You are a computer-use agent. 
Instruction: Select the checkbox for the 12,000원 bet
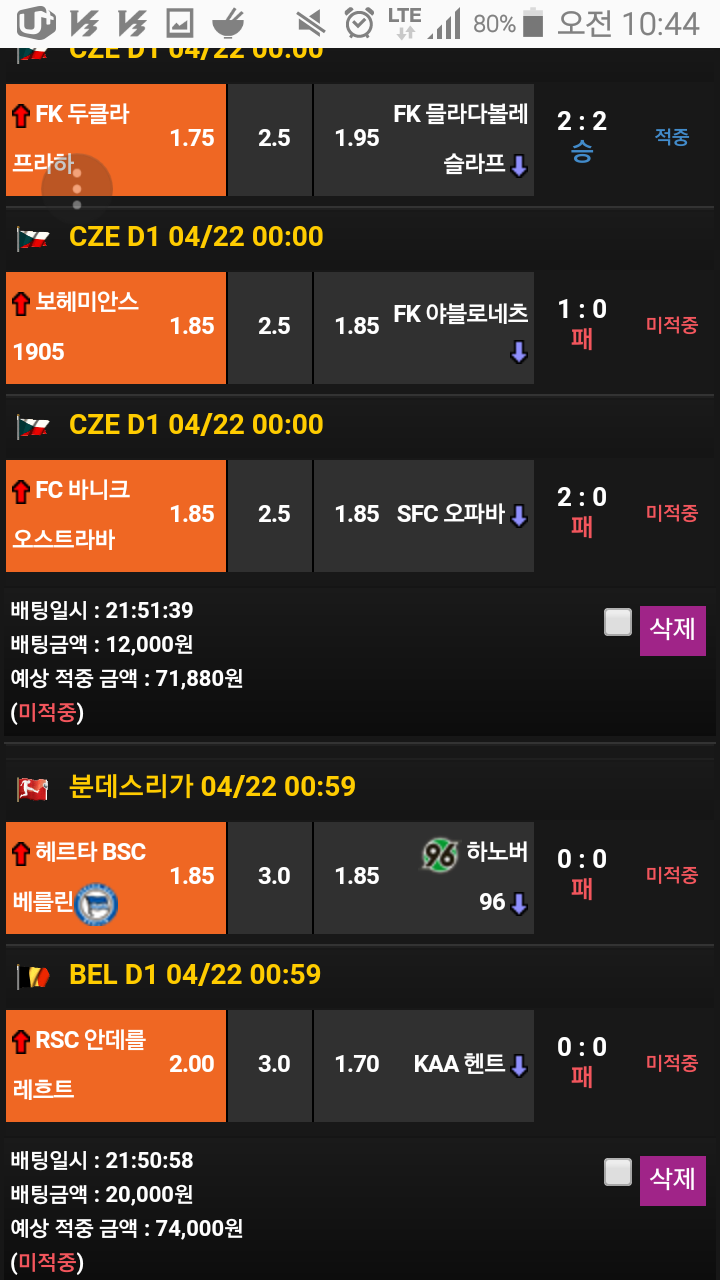point(618,622)
